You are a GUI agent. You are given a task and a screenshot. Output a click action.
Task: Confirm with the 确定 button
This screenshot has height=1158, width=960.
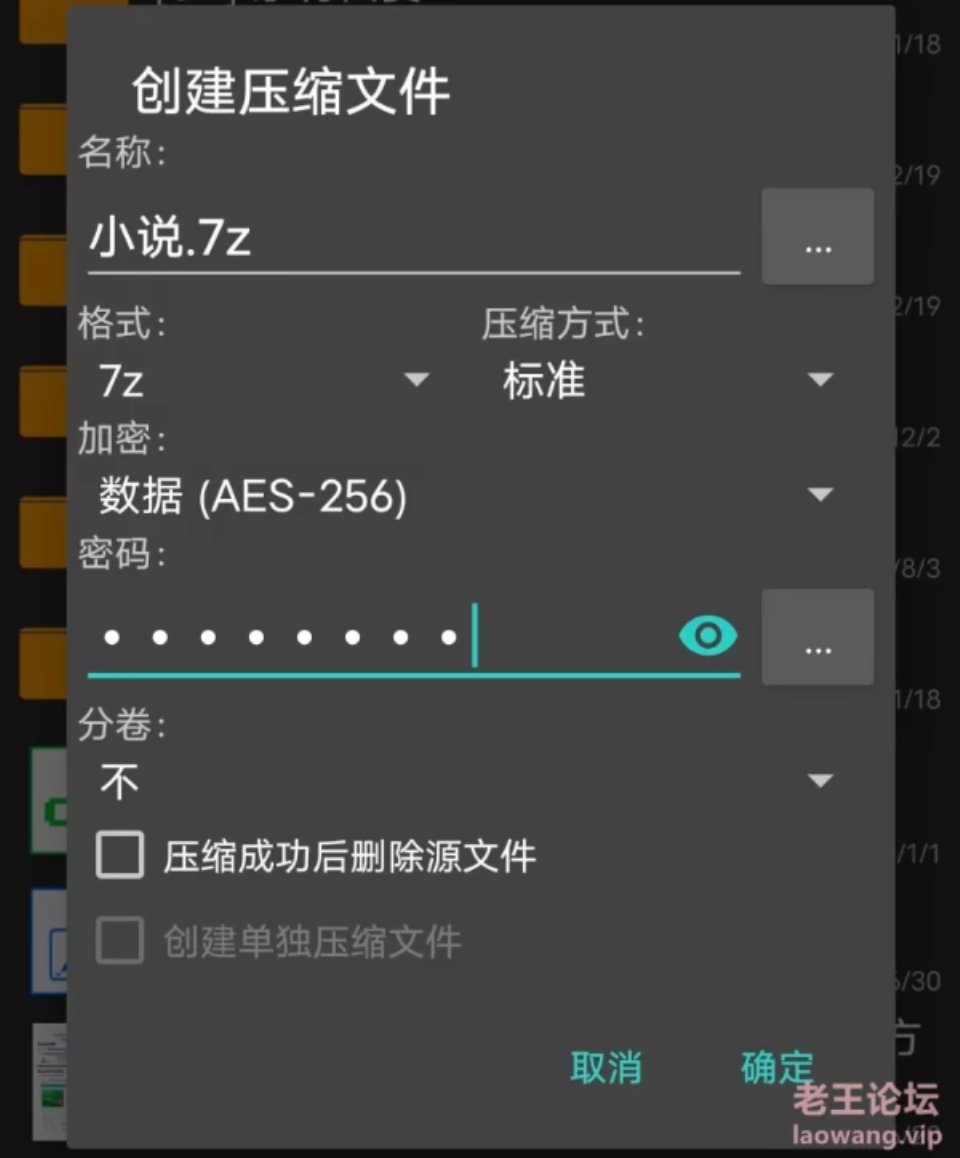coord(777,1067)
